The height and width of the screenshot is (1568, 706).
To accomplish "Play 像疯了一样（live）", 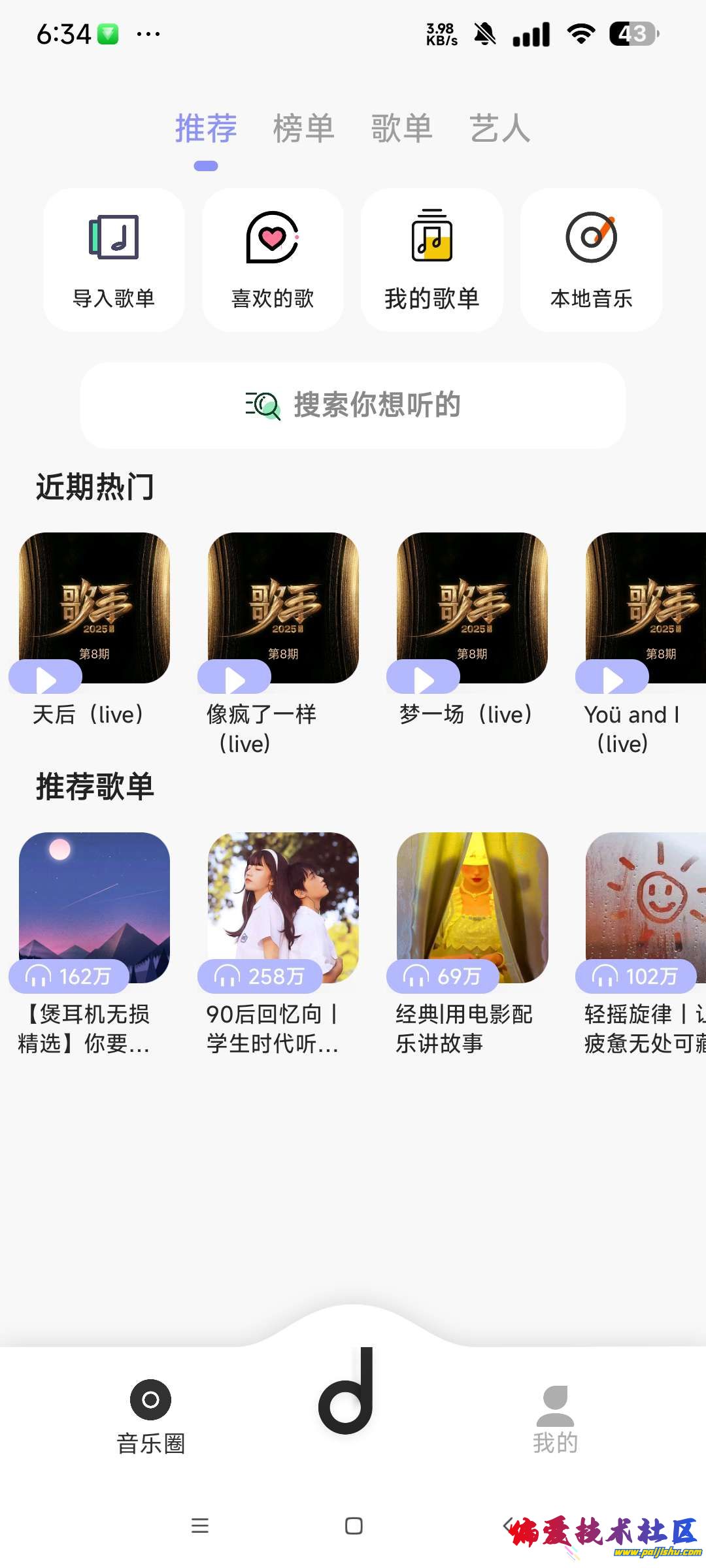I will pyautogui.click(x=235, y=678).
